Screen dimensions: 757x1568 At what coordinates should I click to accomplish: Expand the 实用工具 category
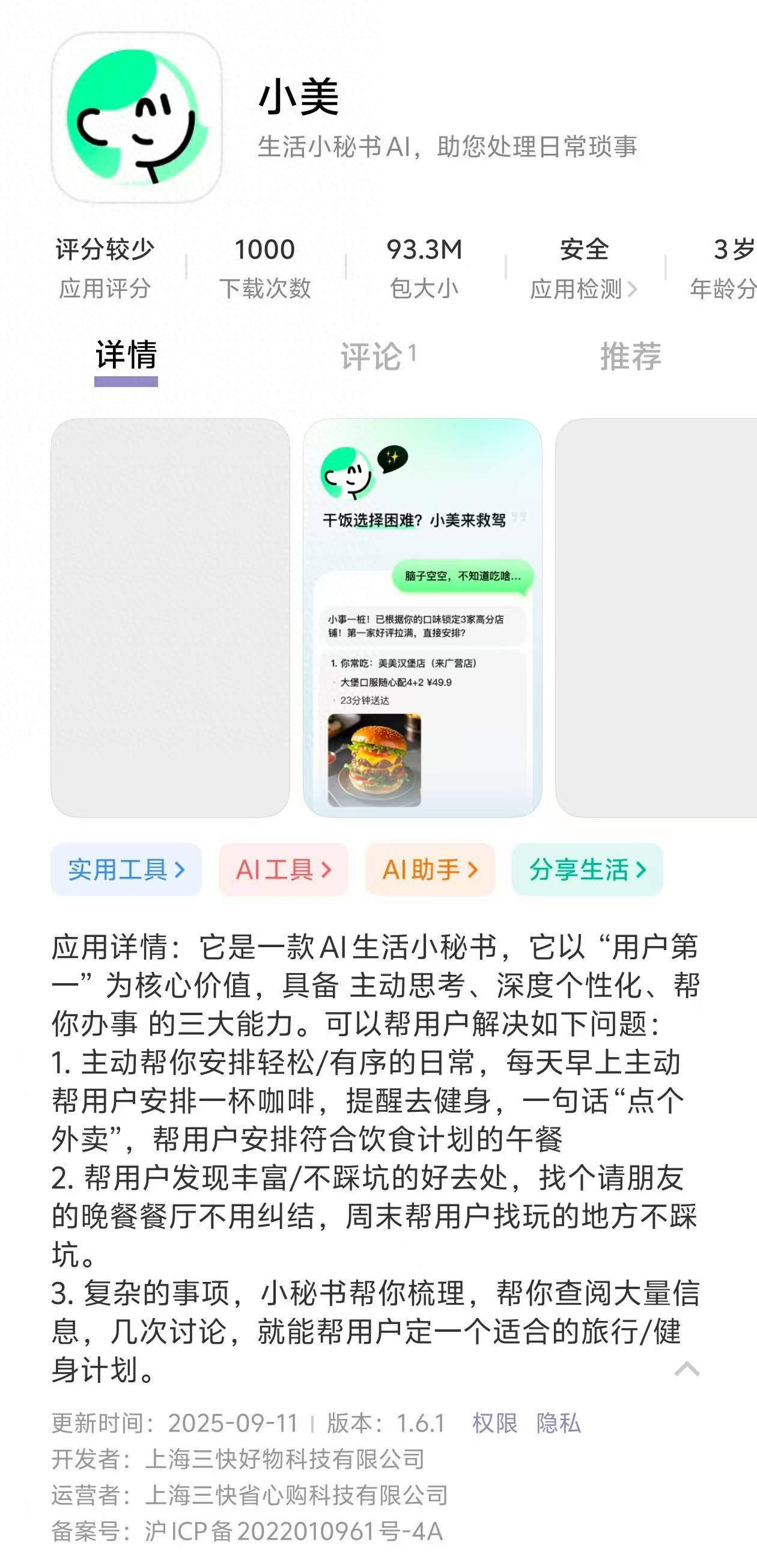coord(124,870)
